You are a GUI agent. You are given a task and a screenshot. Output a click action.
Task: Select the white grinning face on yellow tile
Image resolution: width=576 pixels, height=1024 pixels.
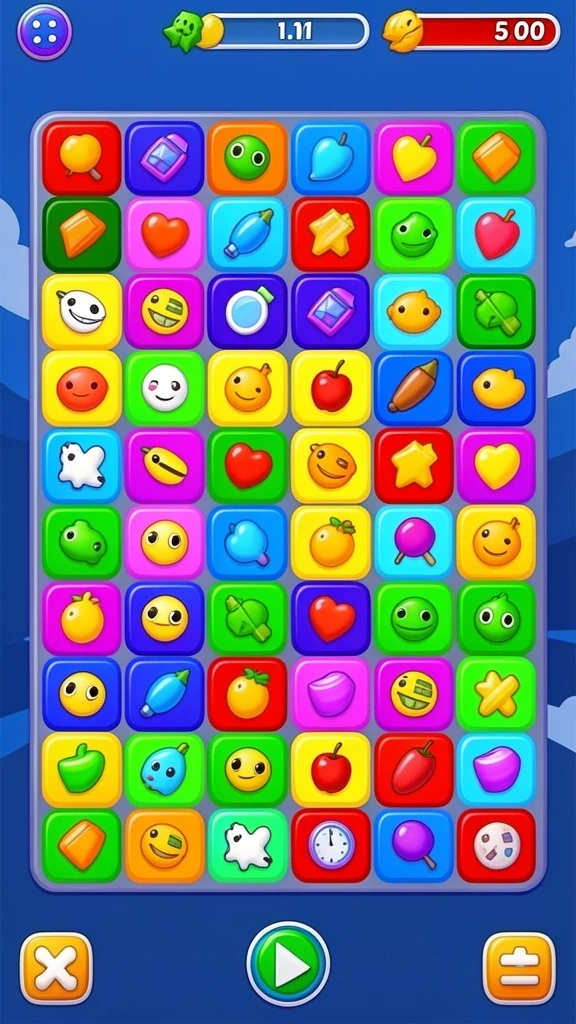pos(82,311)
